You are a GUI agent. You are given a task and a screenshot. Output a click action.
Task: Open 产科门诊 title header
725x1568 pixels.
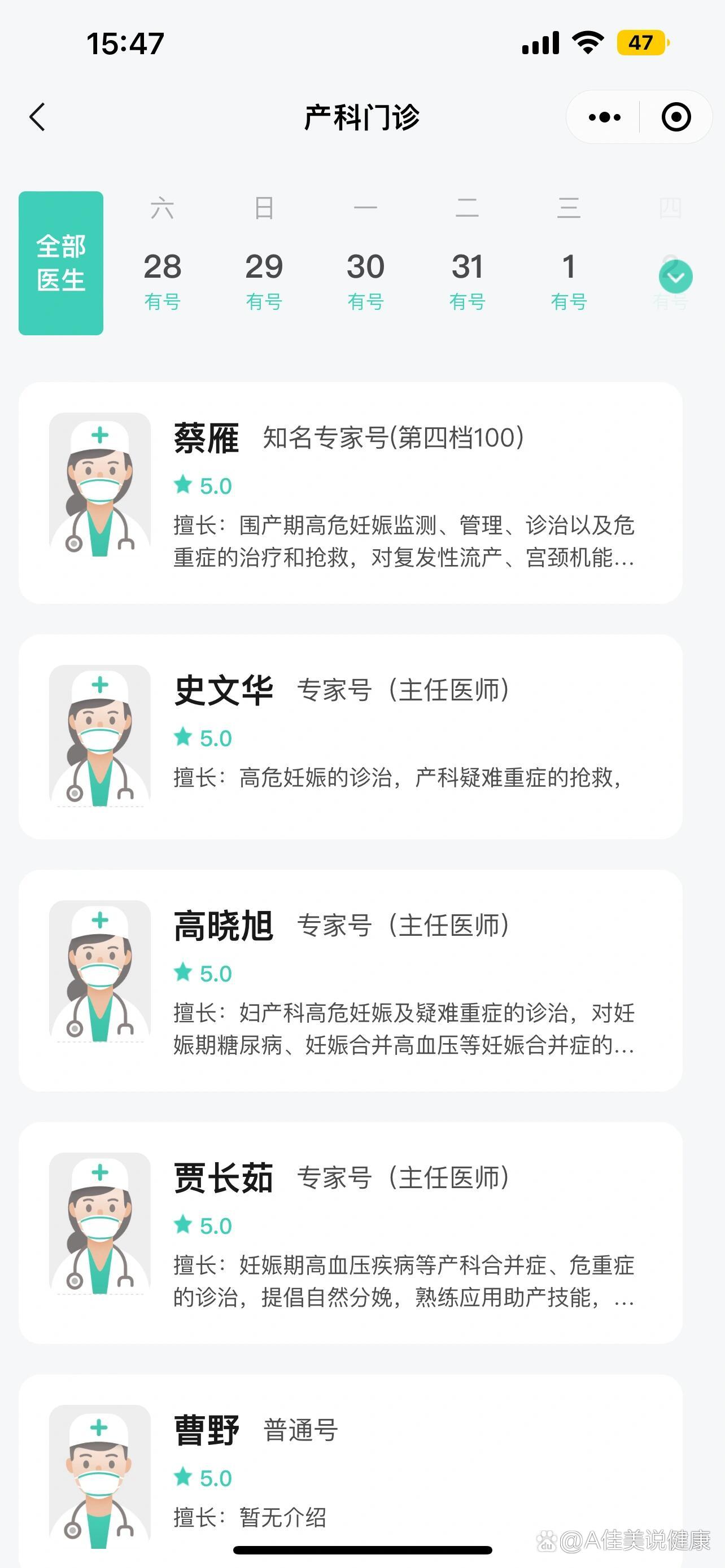tap(362, 117)
